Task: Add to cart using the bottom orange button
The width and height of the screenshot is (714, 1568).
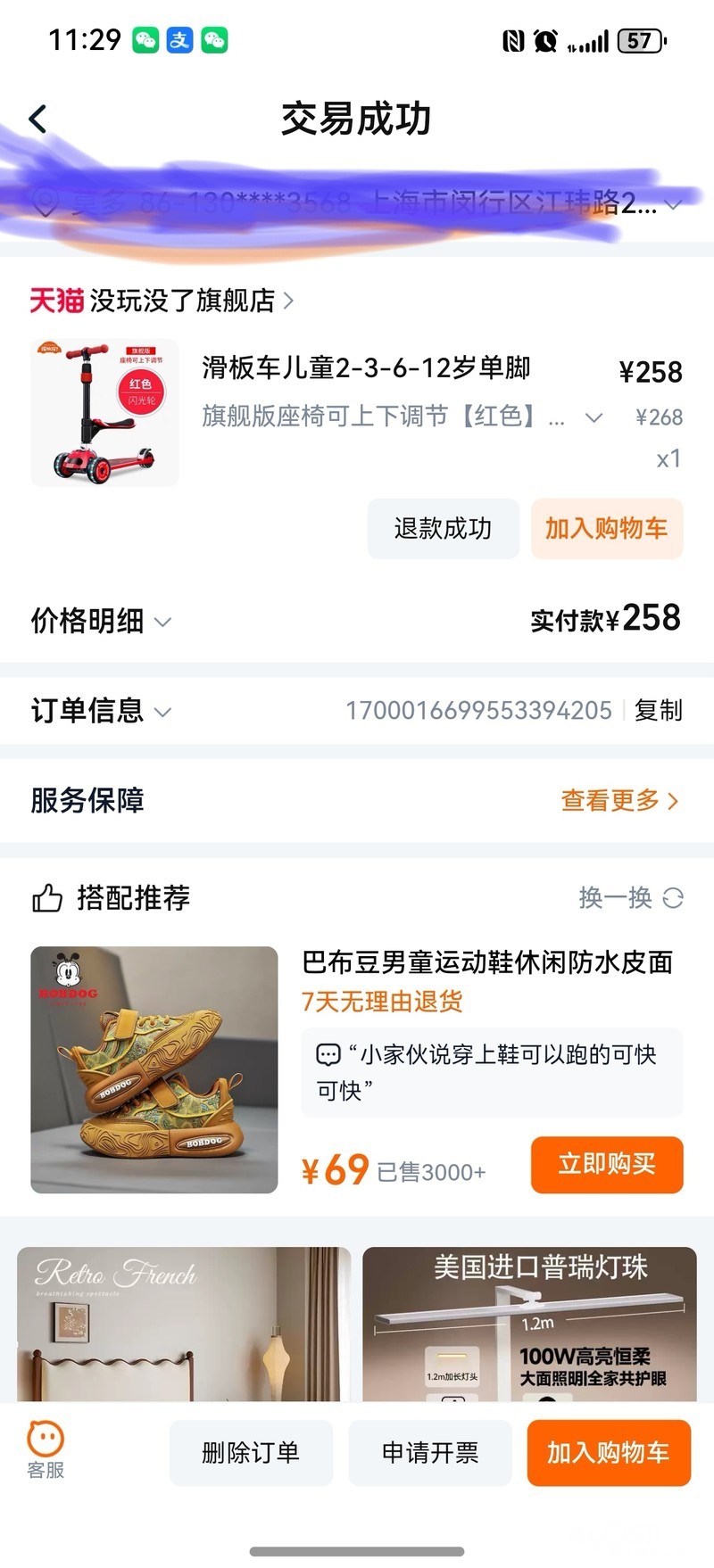Action: coord(608,1453)
